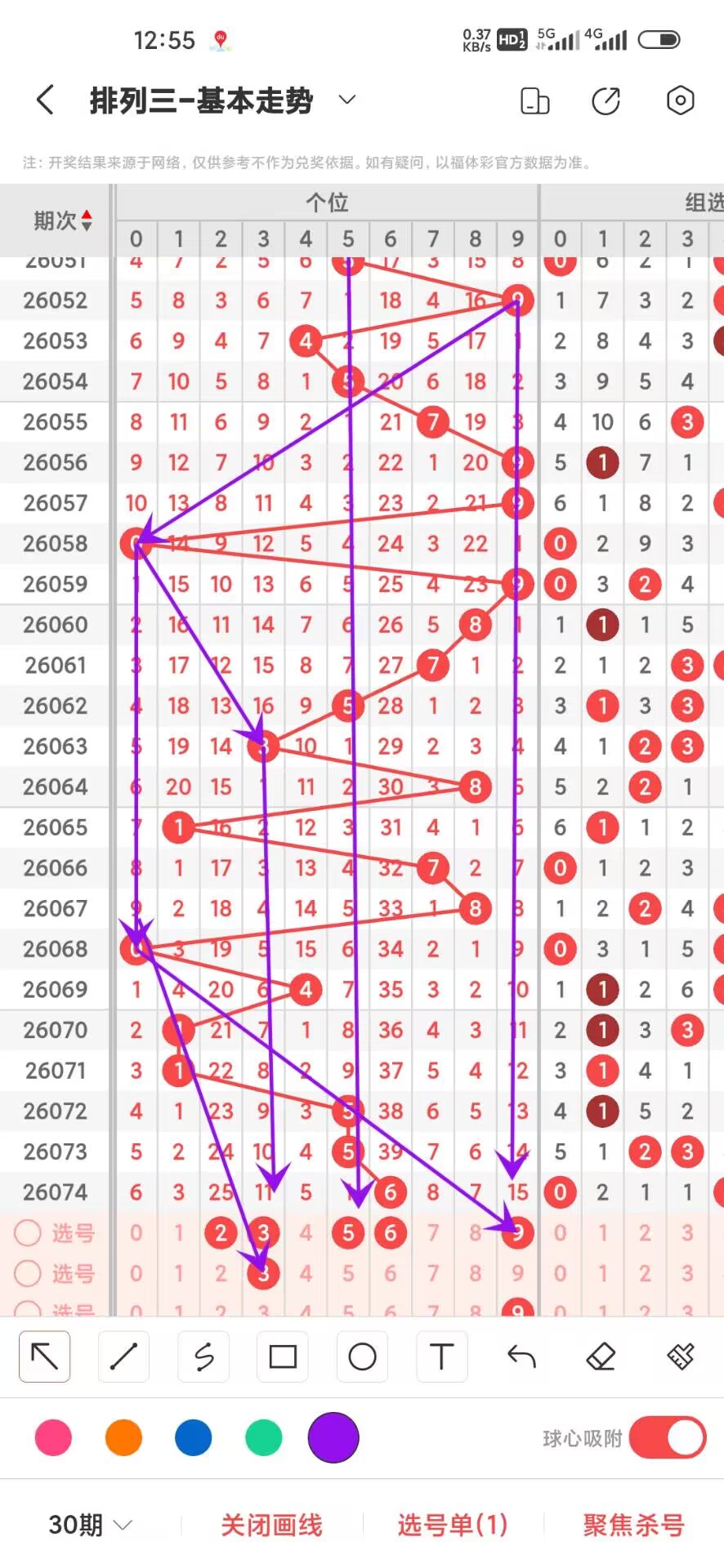Expand the 排列三-基本走势 title dropdown
724x1568 pixels.
(347, 100)
